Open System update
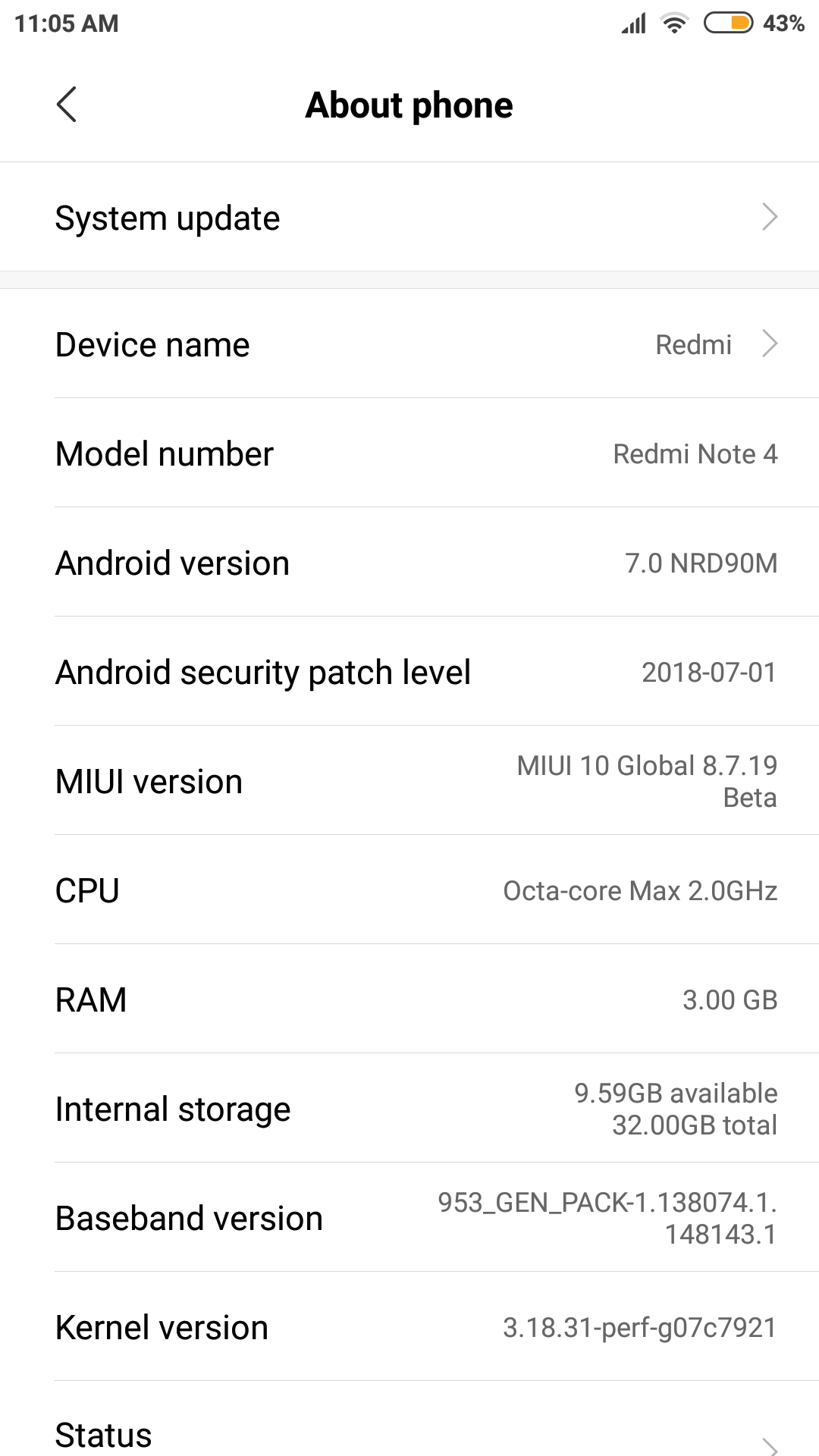The height and width of the screenshot is (1456, 819). click(409, 218)
